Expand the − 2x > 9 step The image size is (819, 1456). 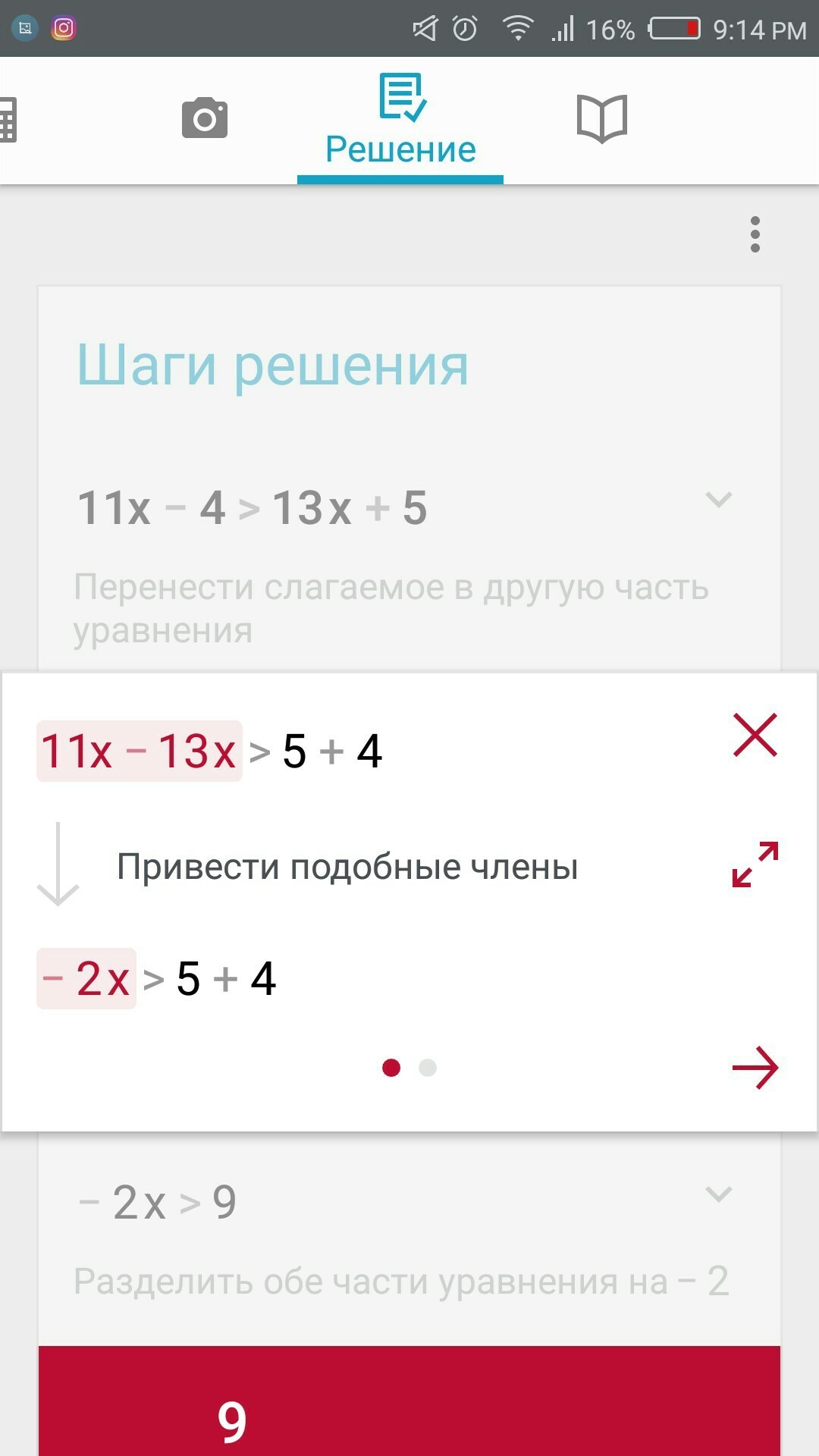coord(718,1194)
